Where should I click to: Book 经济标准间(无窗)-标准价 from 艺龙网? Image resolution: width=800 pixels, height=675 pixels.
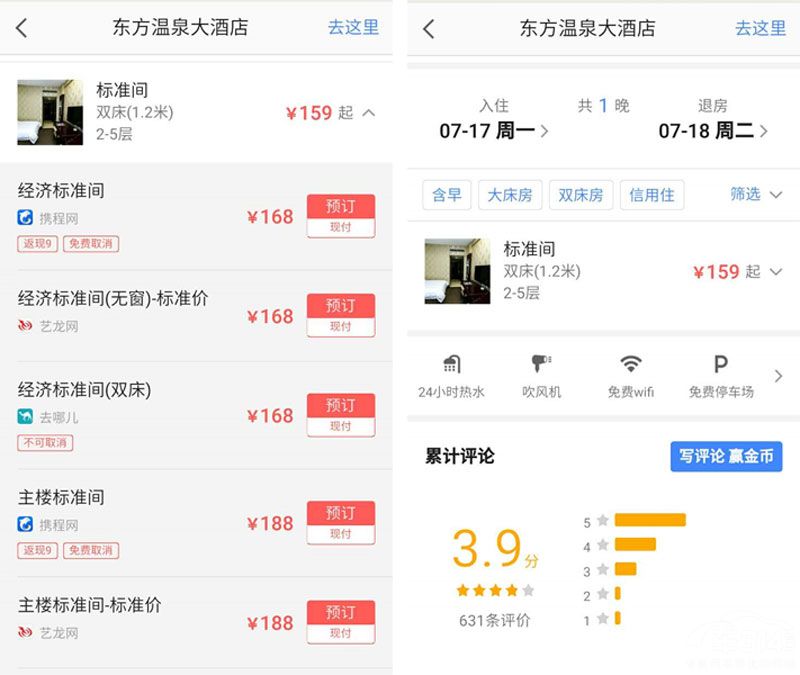click(x=340, y=315)
